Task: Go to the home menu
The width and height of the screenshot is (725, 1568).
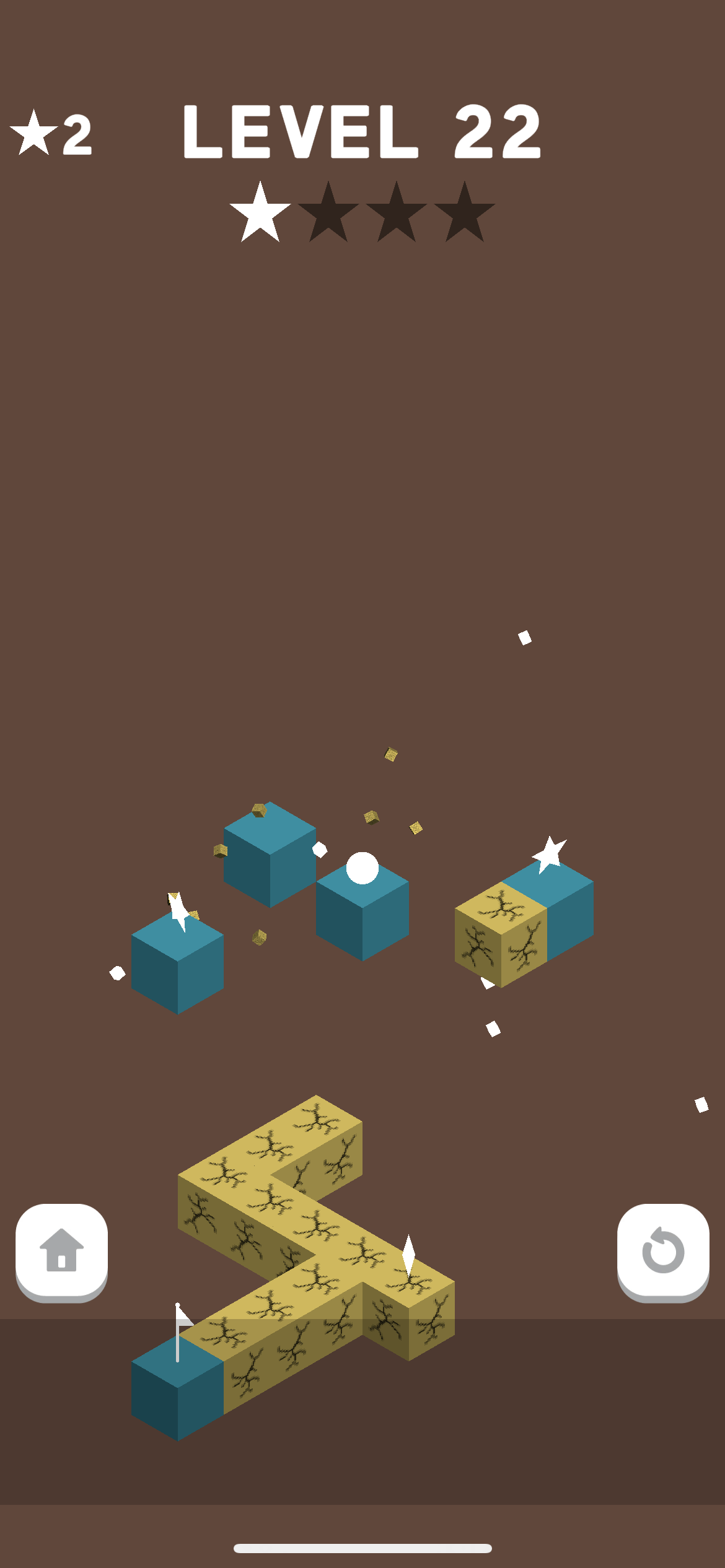Action: pos(61,1250)
